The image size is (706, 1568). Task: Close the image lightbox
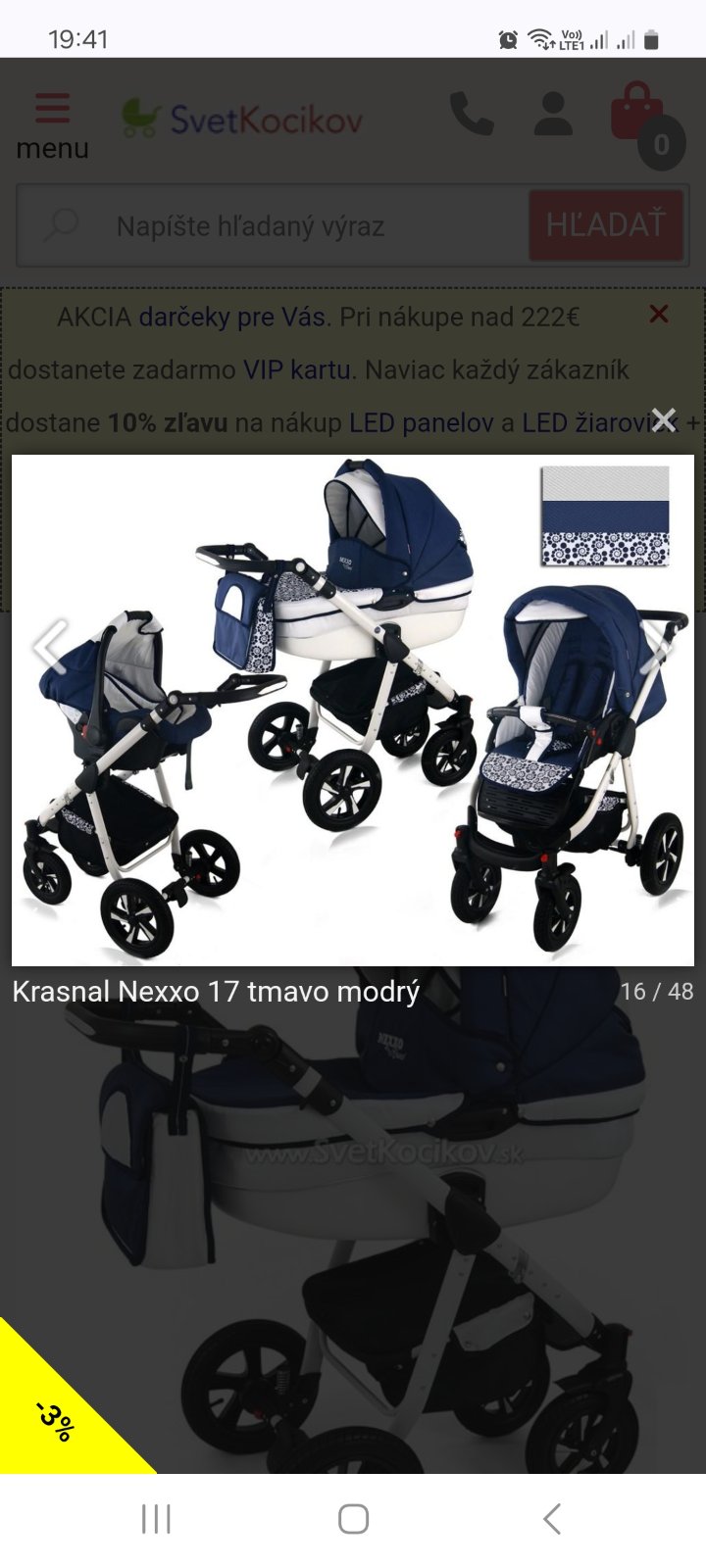click(664, 419)
